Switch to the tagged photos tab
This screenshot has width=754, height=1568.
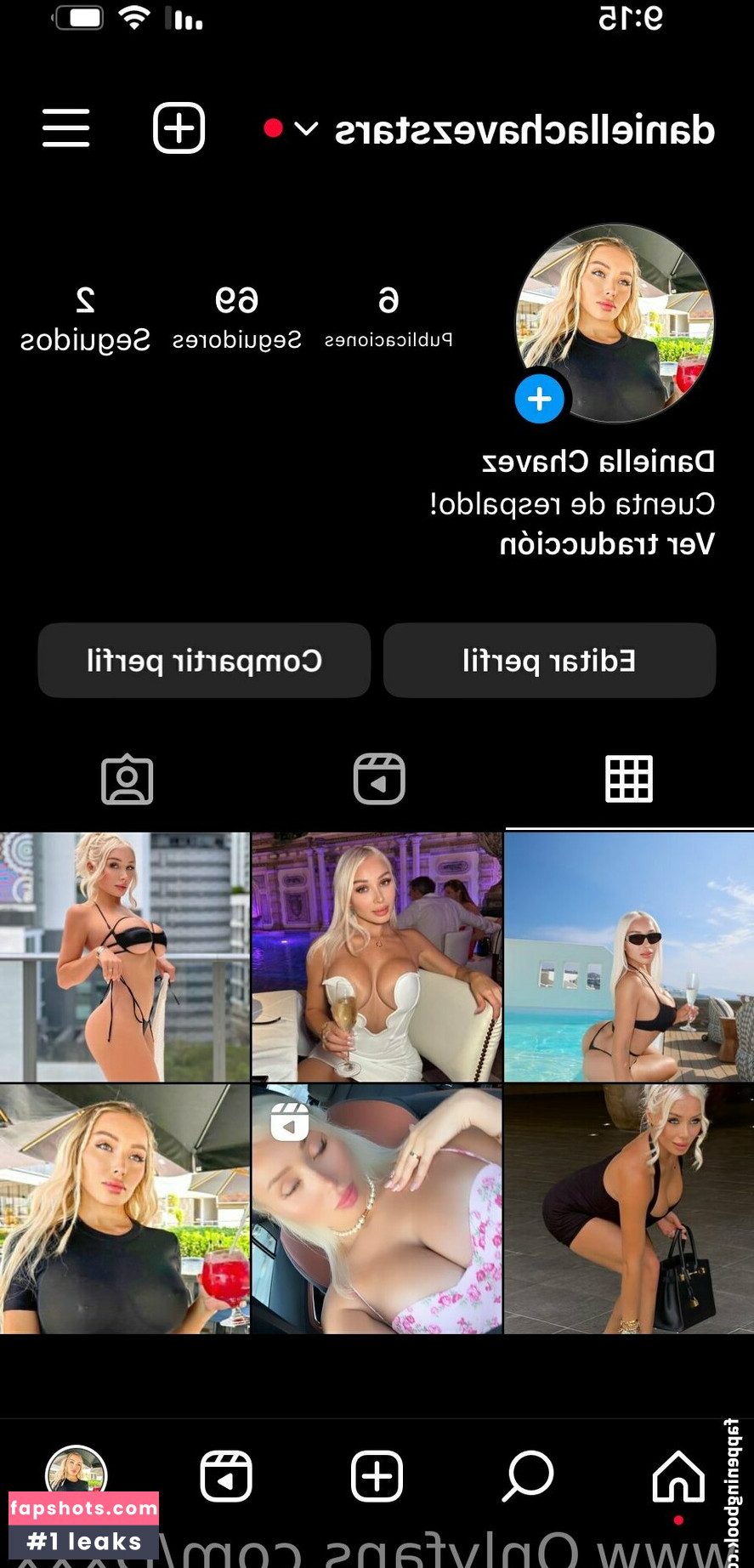click(128, 779)
